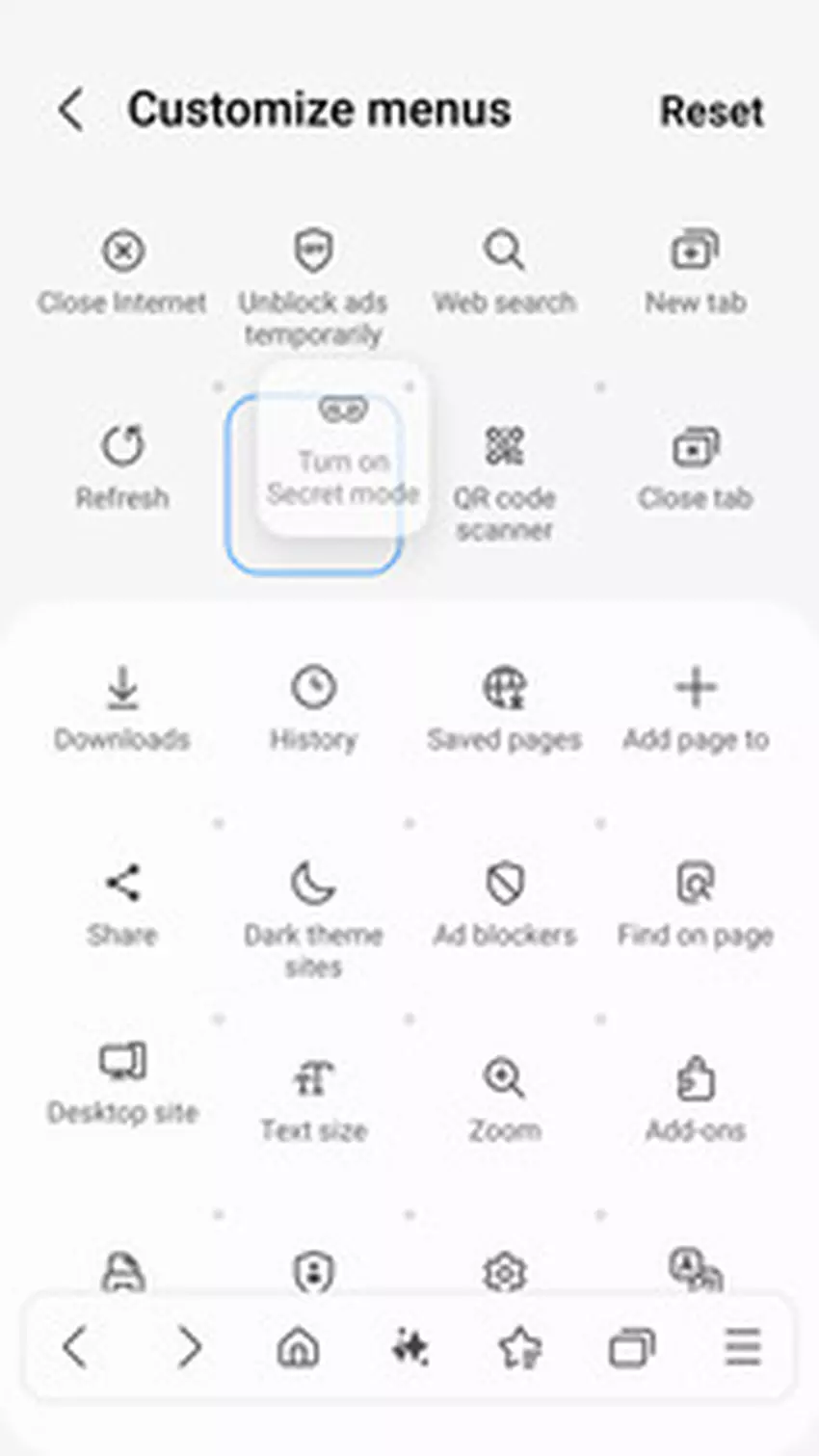The image size is (819, 1456).
Task: Open the tabs icon in toolbar
Action: pyautogui.click(x=632, y=1346)
